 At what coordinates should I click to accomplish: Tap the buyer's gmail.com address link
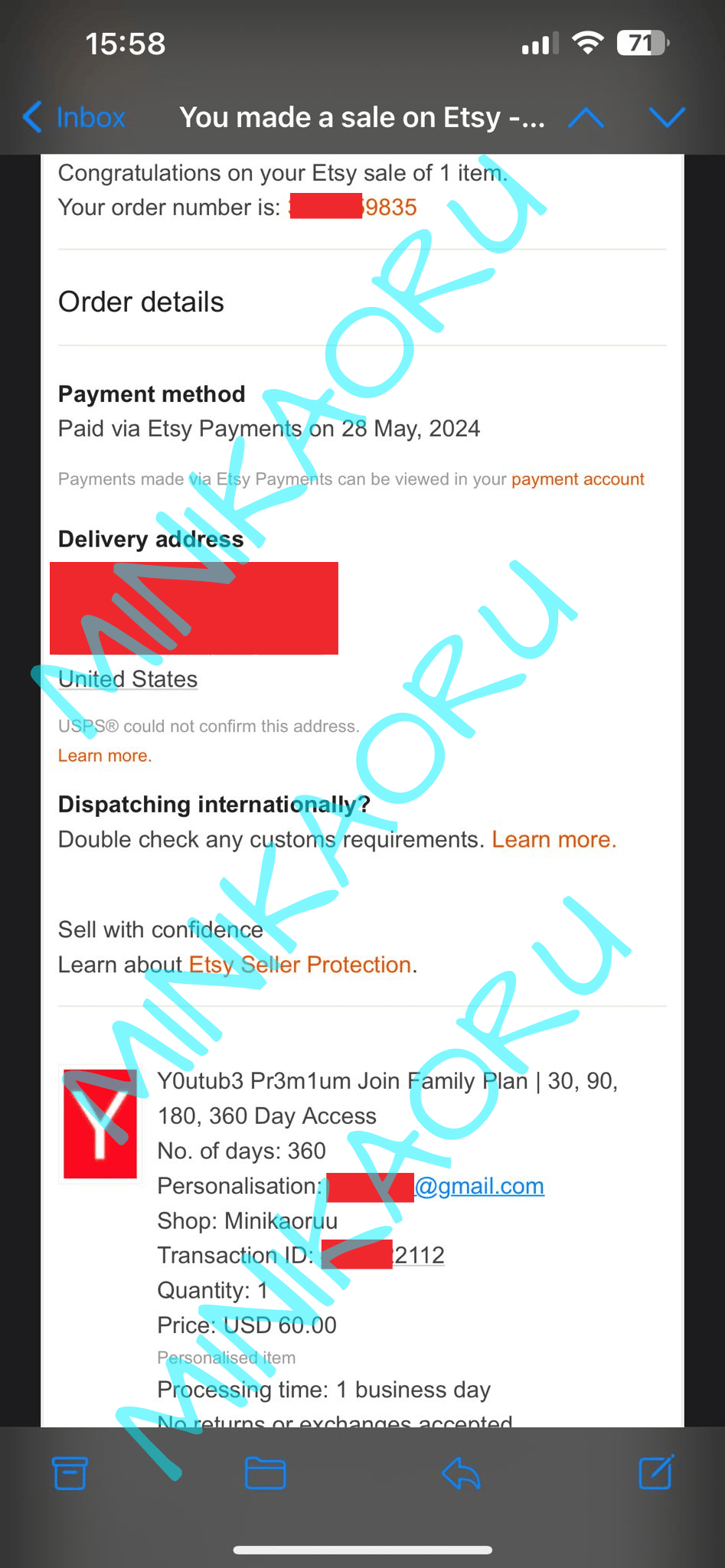479,1186
